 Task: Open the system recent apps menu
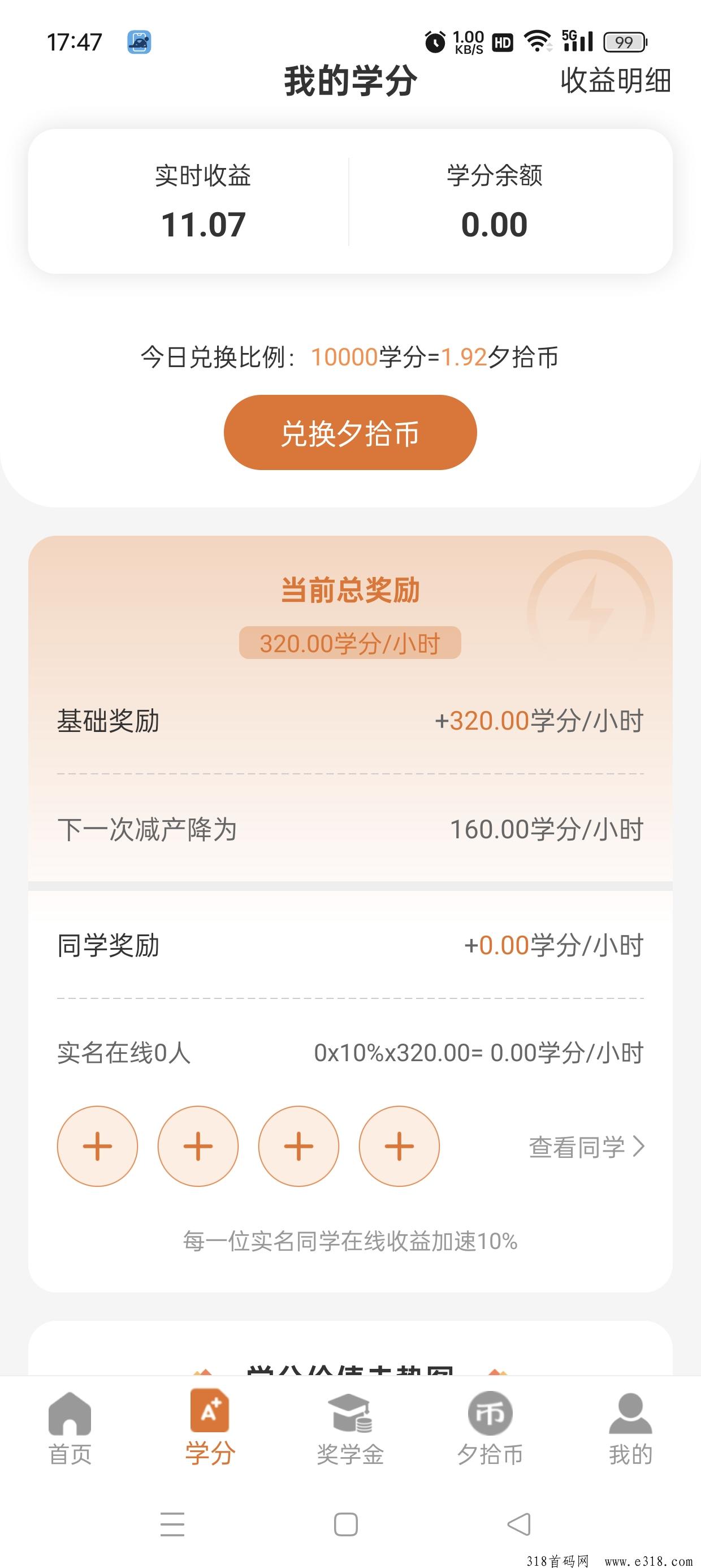click(x=172, y=1524)
